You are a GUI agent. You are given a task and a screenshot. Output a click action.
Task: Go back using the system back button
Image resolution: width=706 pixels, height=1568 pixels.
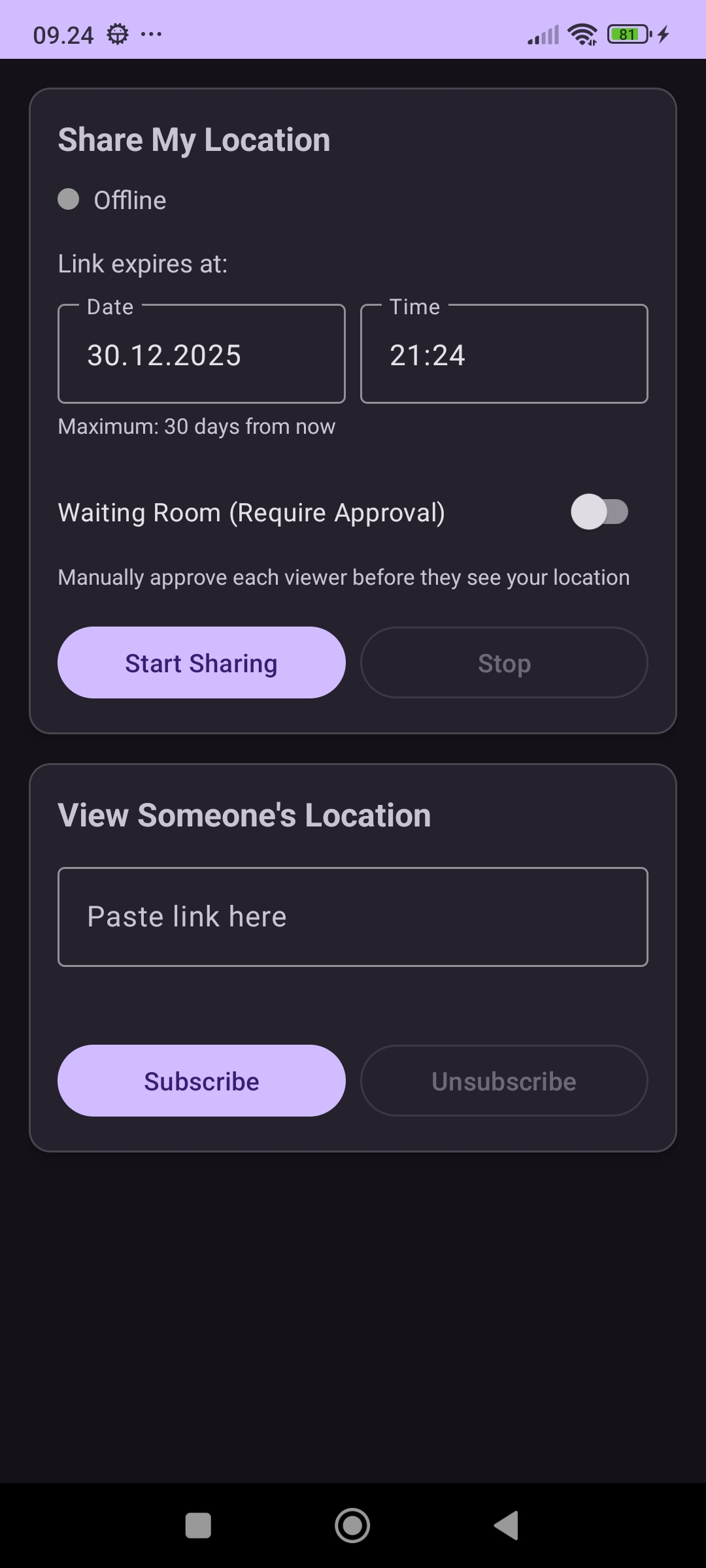[x=507, y=1526]
